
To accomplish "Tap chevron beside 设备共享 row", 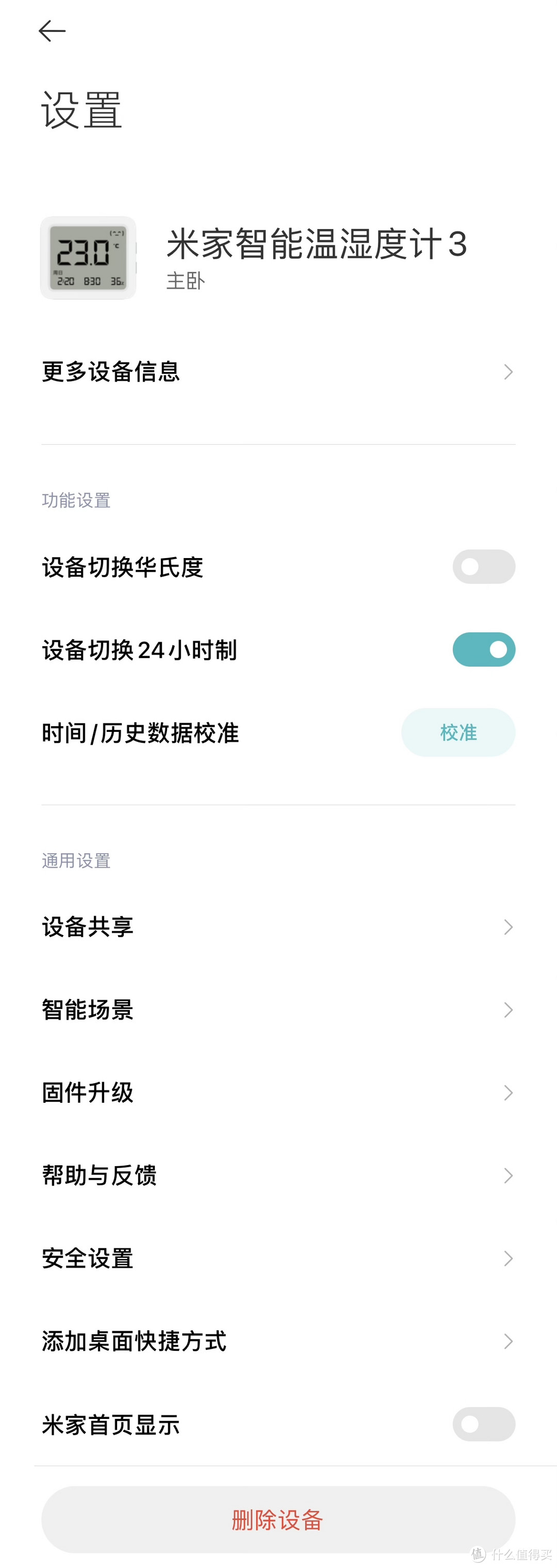I will (x=510, y=926).
